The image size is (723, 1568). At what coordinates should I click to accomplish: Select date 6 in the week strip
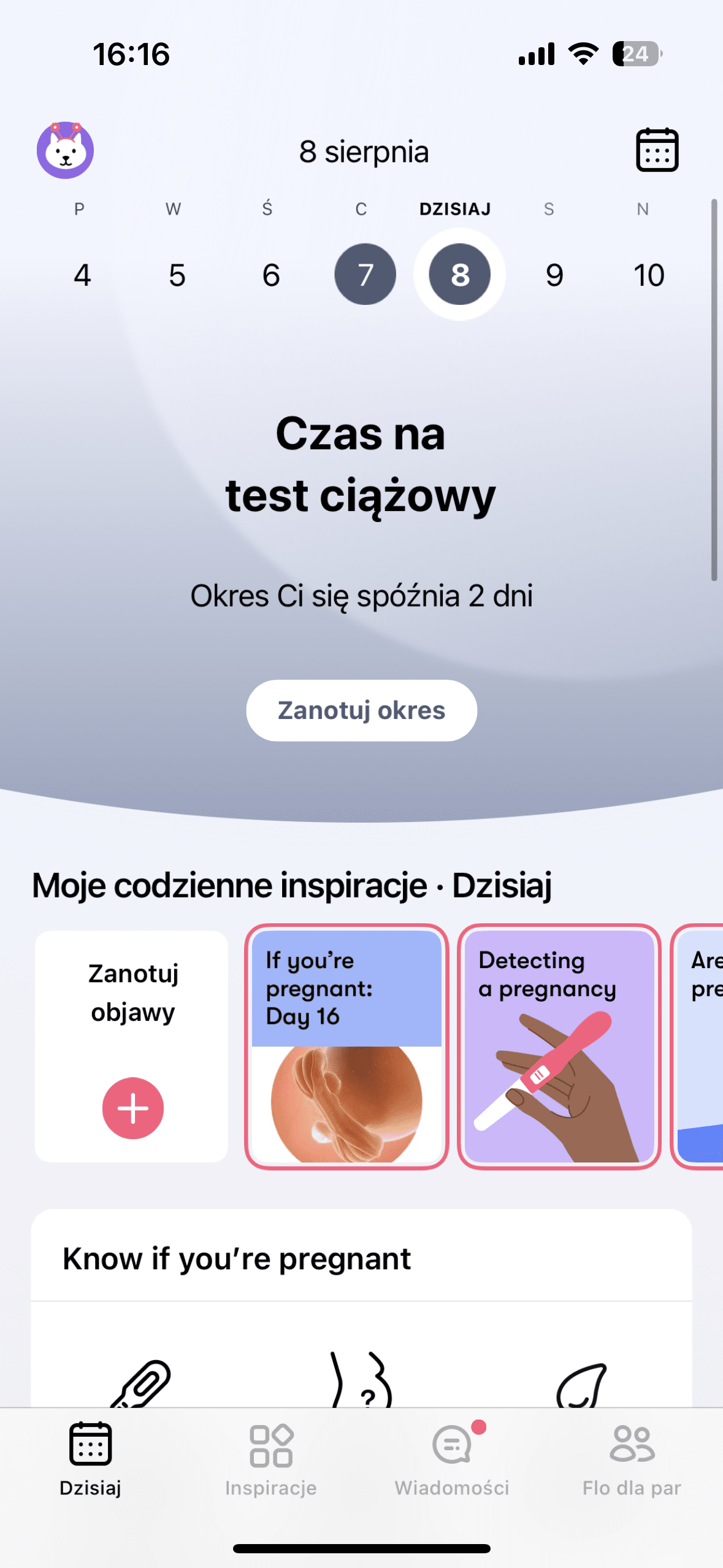[271, 275]
